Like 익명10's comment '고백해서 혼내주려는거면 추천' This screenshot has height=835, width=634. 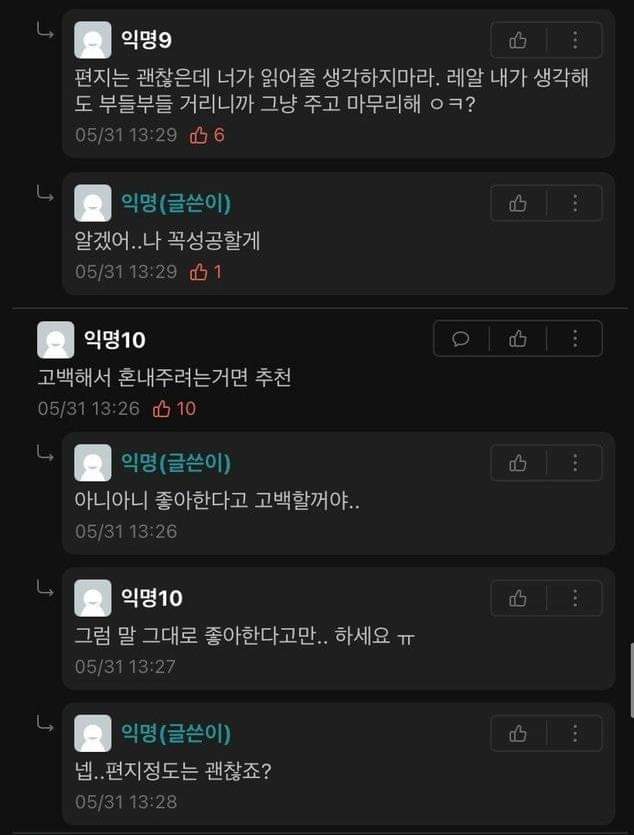coord(518,339)
